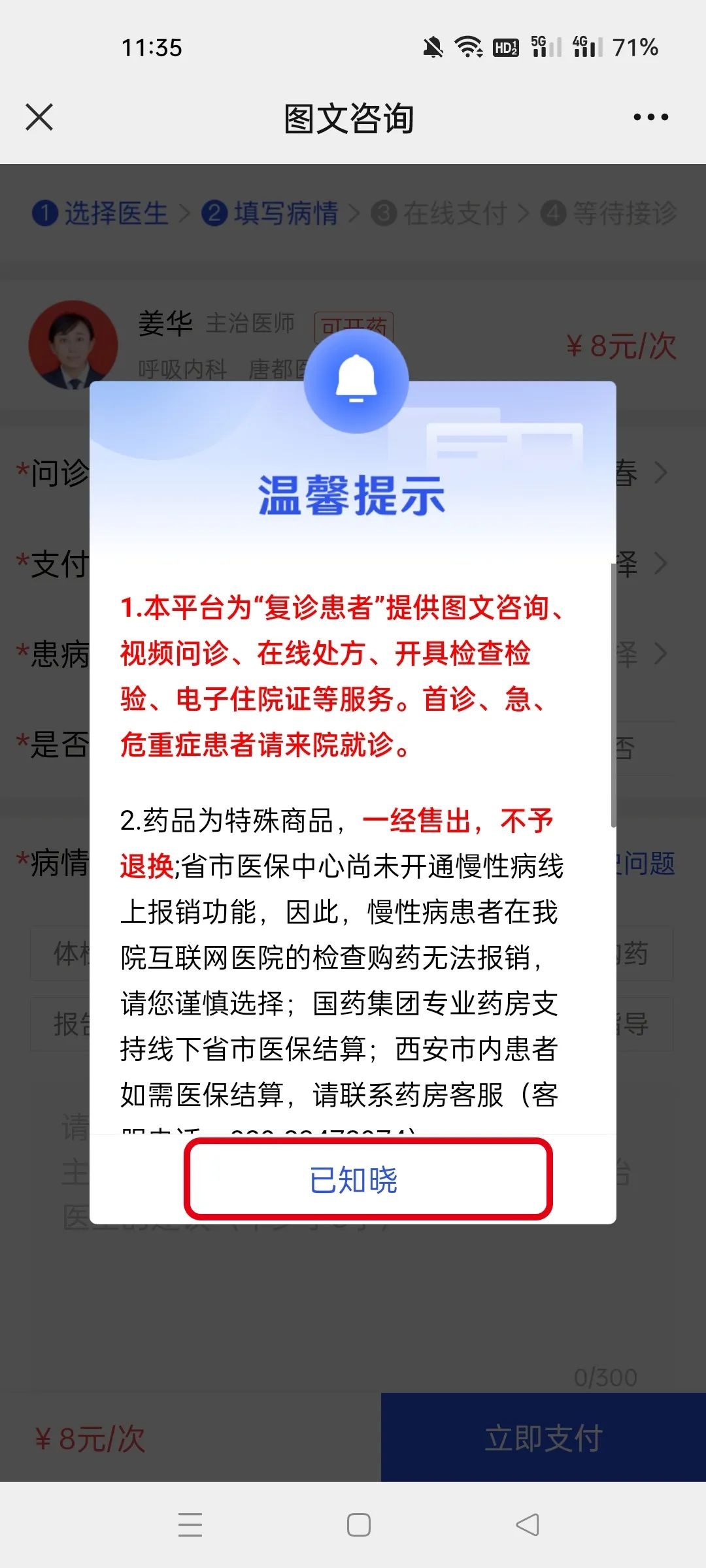The width and height of the screenshot is (706, 1568).
Task: Tap the system back button
Action: [x=527, y=1525]
